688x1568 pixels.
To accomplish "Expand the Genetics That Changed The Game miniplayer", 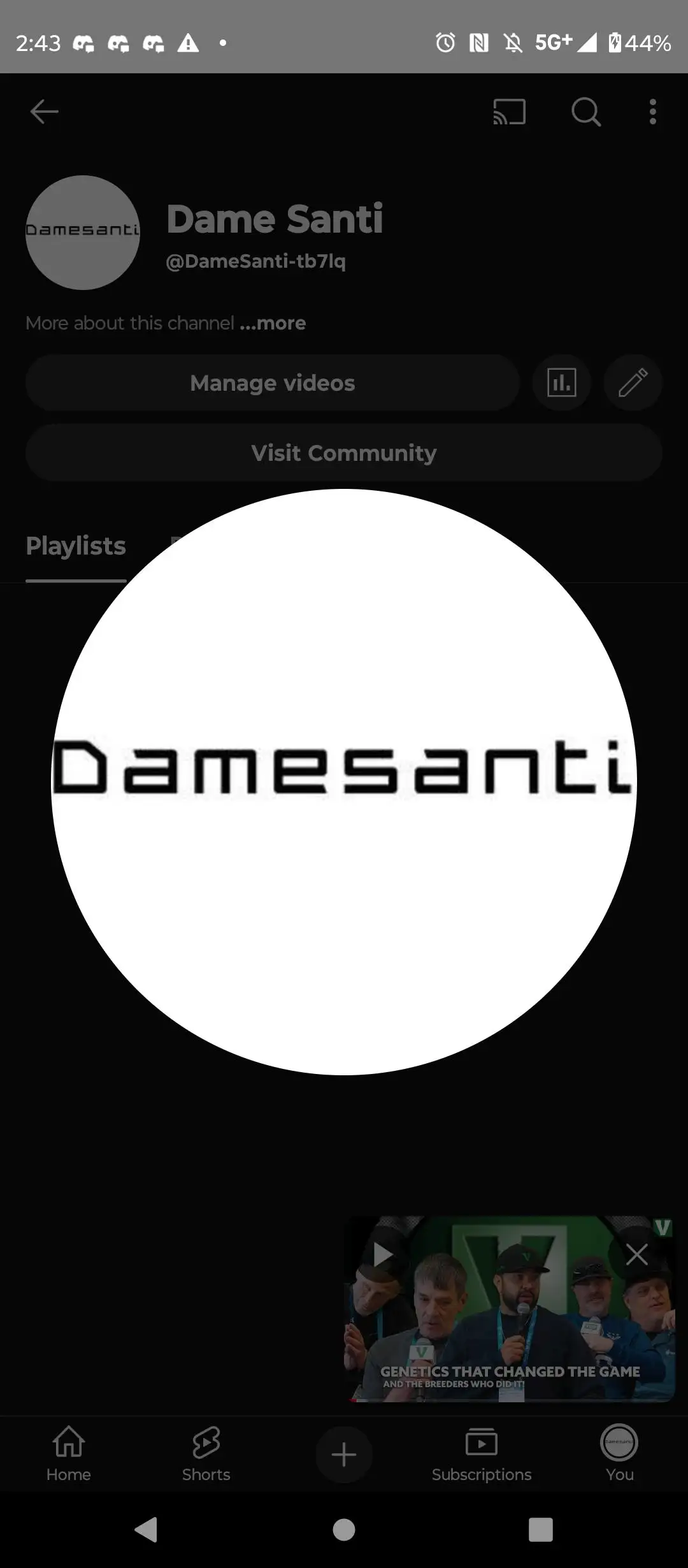I will (x=510, y=1326).
